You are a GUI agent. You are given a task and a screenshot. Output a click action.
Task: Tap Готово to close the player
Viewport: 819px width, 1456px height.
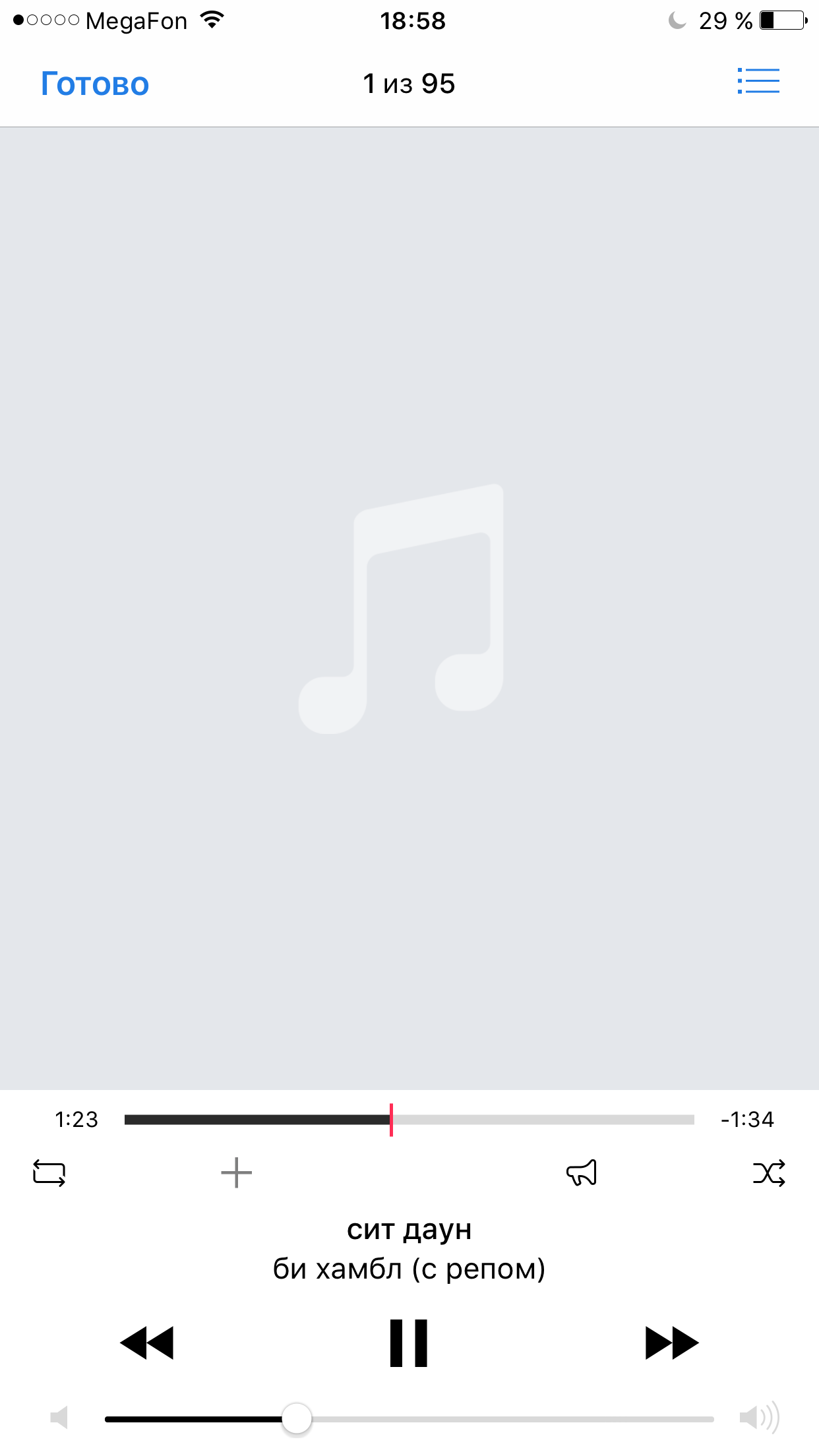click(95, 84)
